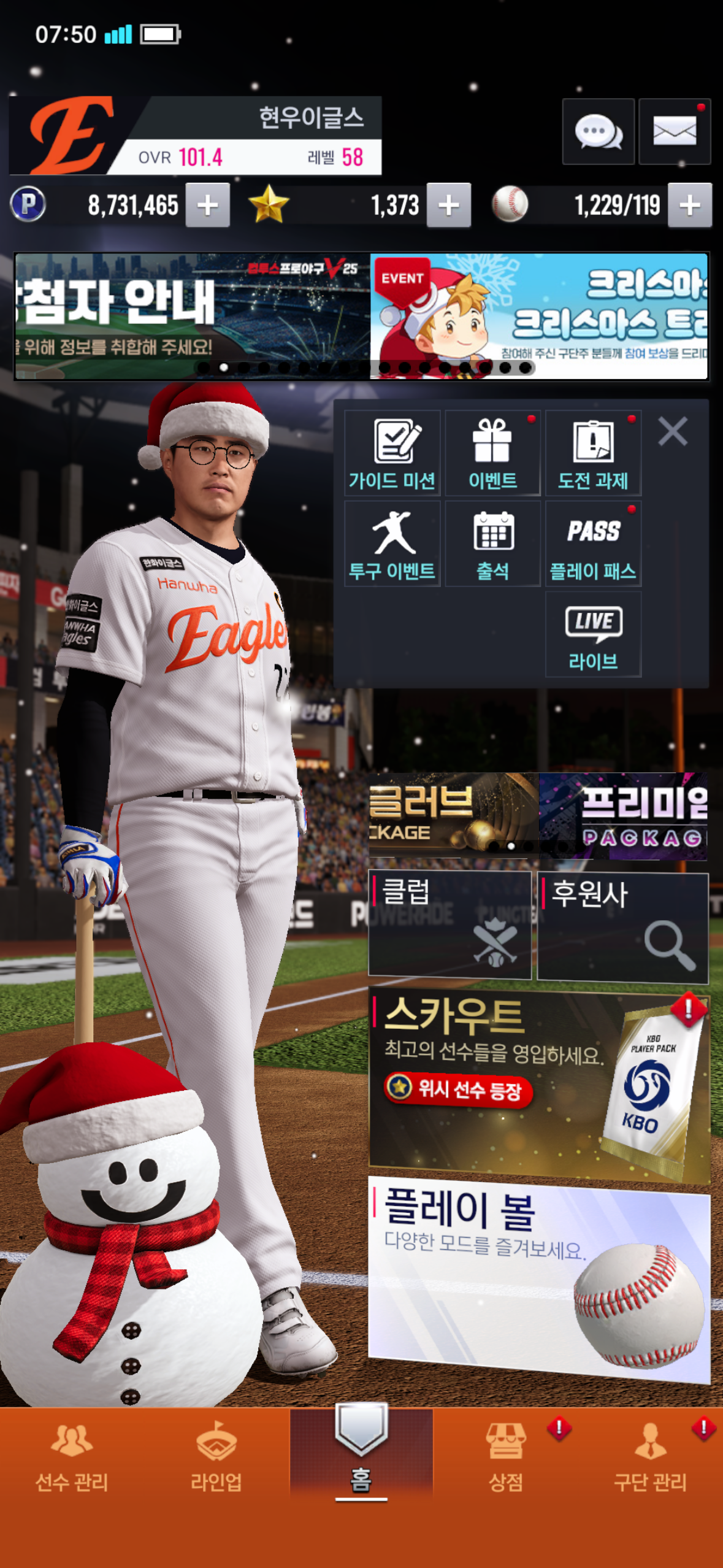
Task: Switch to the 선수 관리 tab
Action: [72, 1459]
